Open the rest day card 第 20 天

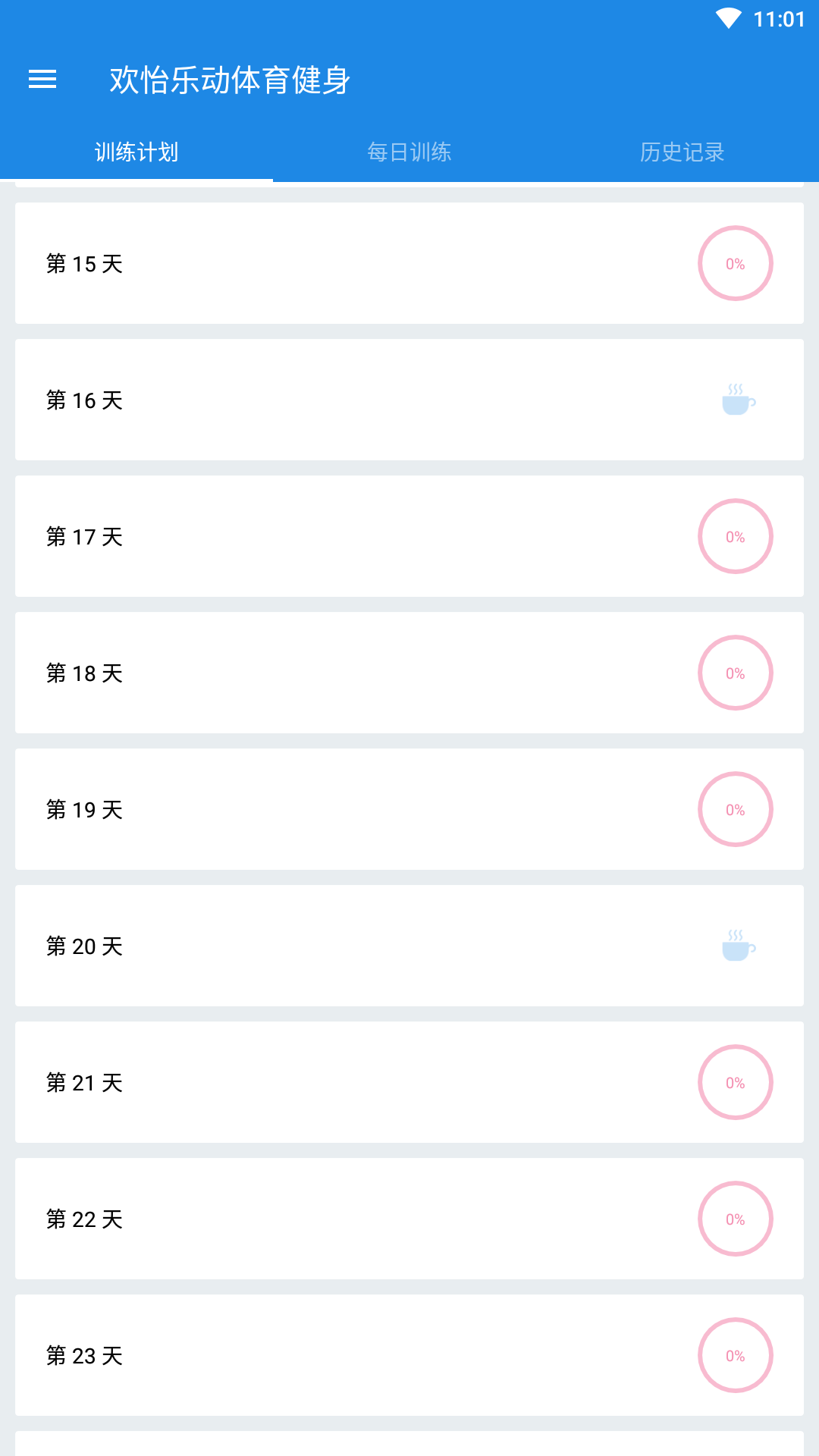point(303,946)
